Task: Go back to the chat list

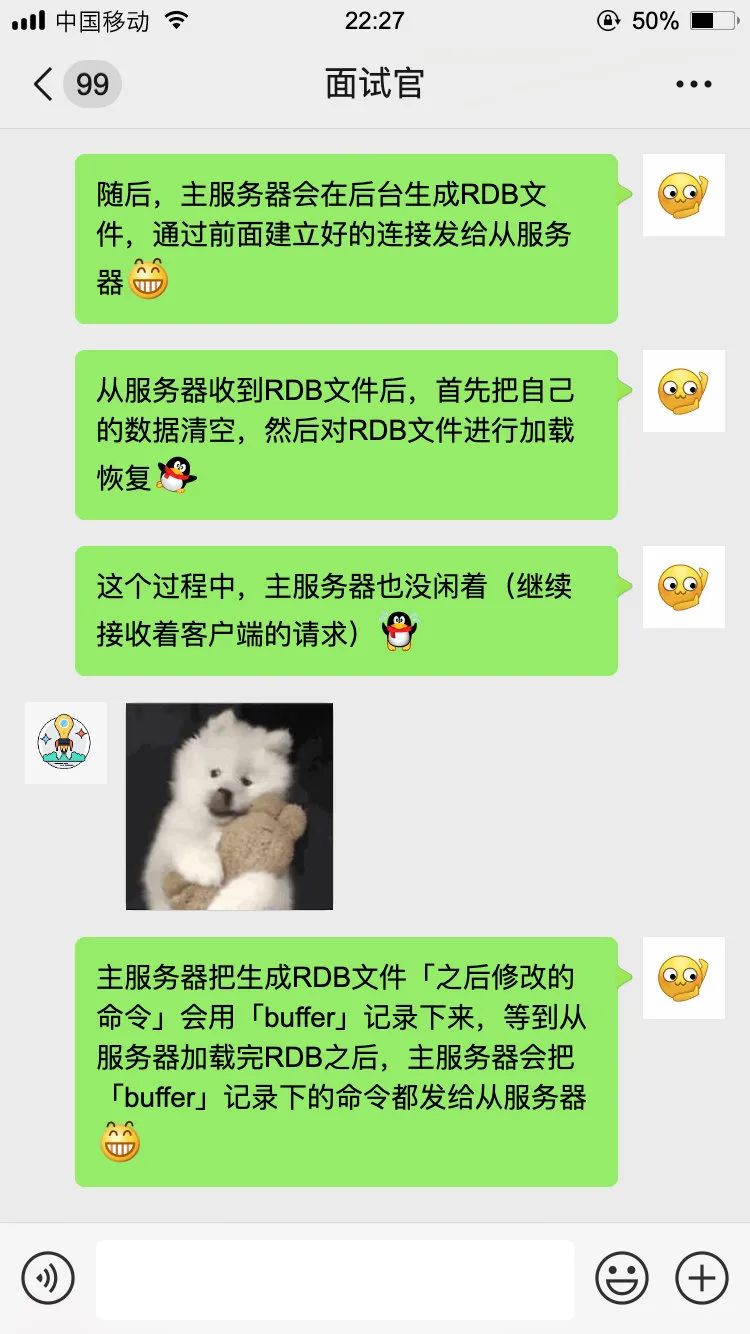Action: click(44, 84)
